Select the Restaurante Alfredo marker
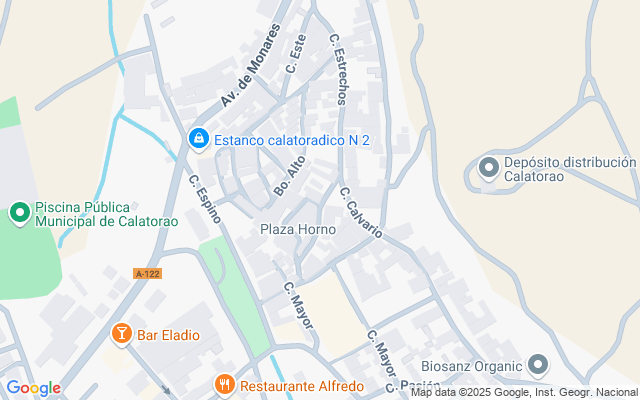 (x=224, y=385)
